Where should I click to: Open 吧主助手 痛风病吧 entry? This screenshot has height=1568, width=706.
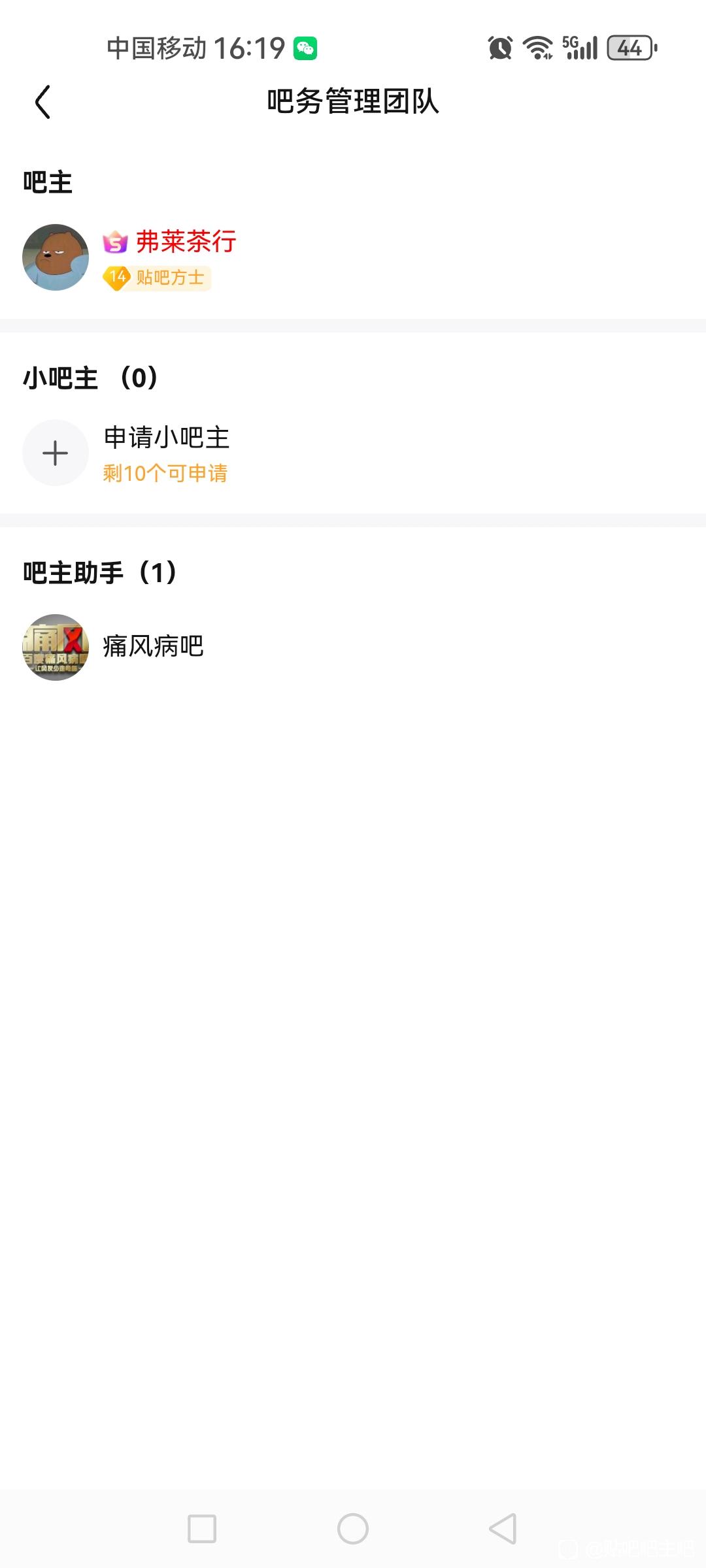click(152, 647)
